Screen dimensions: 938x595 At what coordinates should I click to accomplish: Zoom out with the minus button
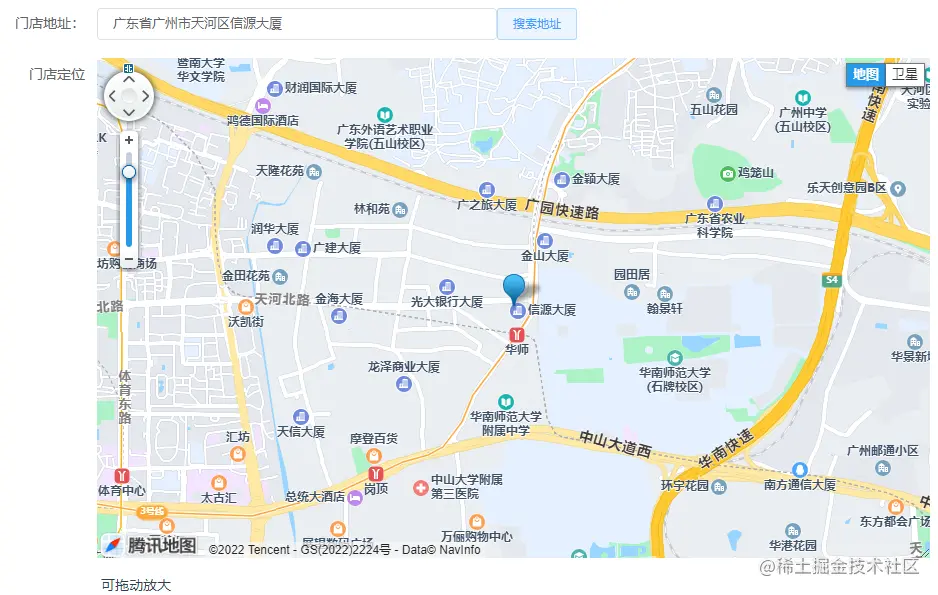click(x=129, y=261)
